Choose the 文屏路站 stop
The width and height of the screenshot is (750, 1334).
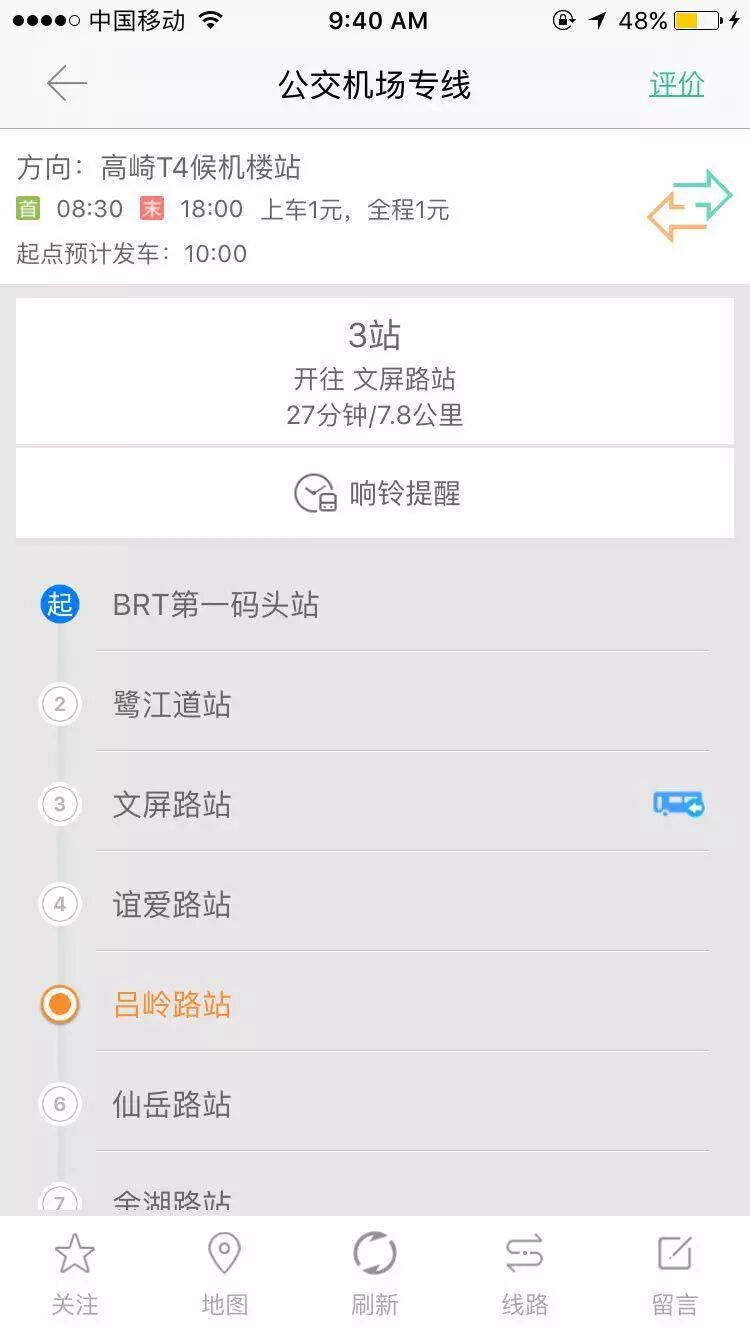(x=172, y=805)
